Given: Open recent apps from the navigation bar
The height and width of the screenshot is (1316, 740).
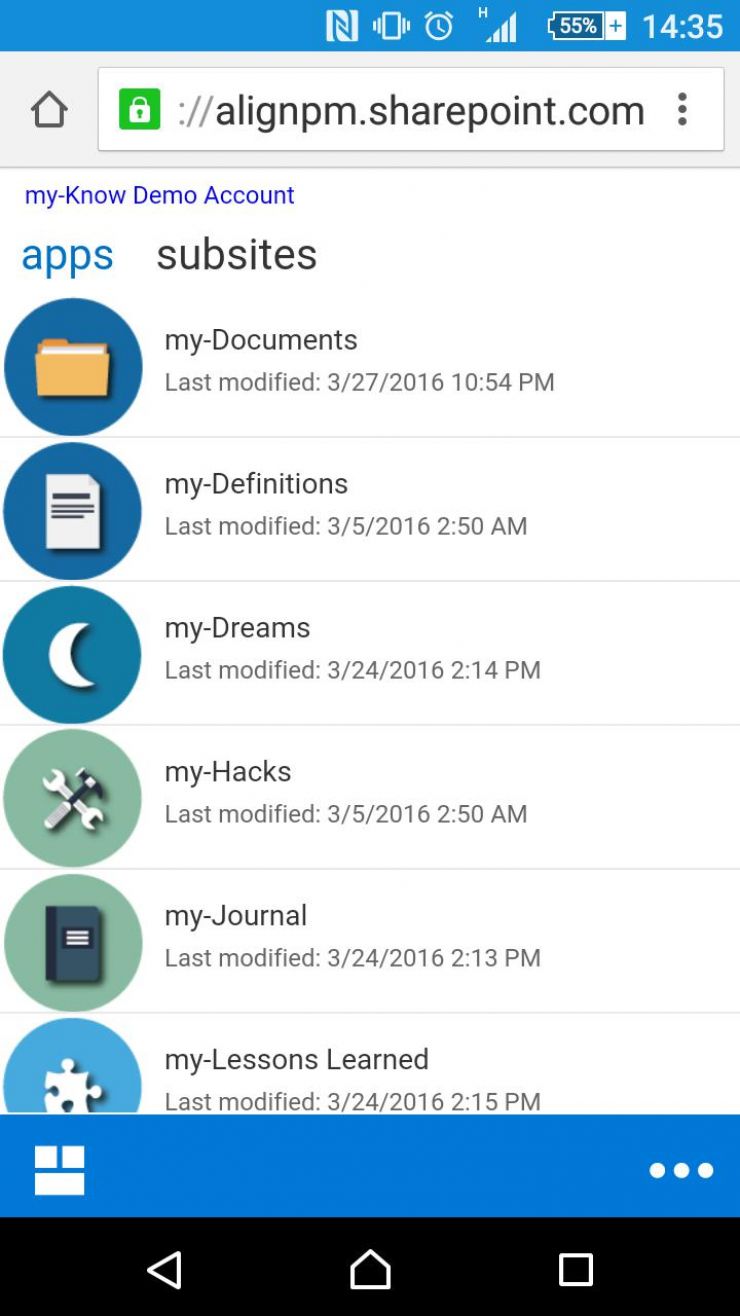Looking at the screenshot, I should [576, 1269].
